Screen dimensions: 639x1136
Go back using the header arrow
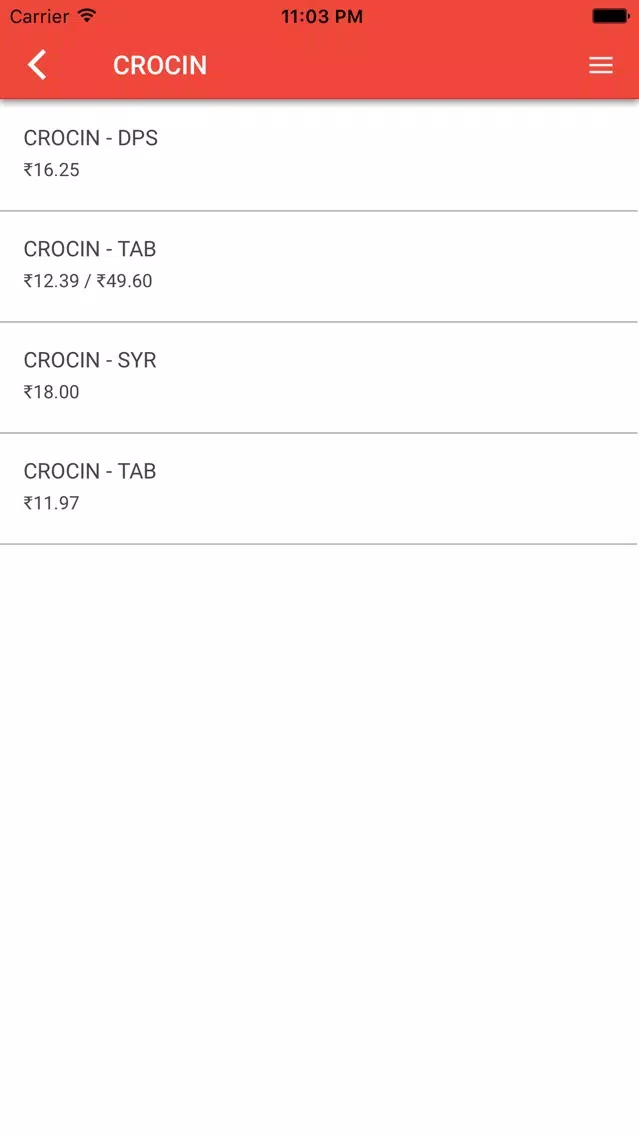37,65
